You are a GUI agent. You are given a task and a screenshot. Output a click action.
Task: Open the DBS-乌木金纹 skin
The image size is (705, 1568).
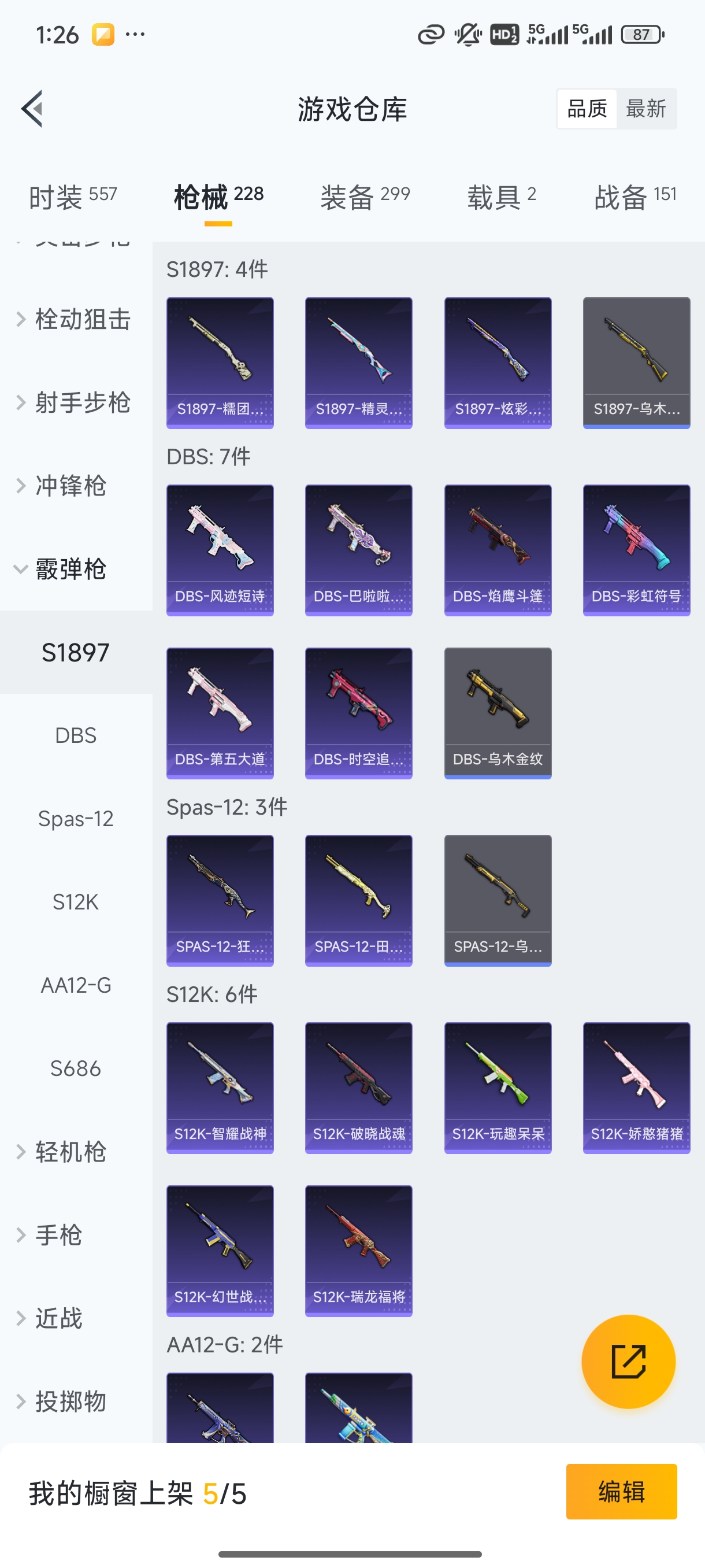(x=498, y=713)
